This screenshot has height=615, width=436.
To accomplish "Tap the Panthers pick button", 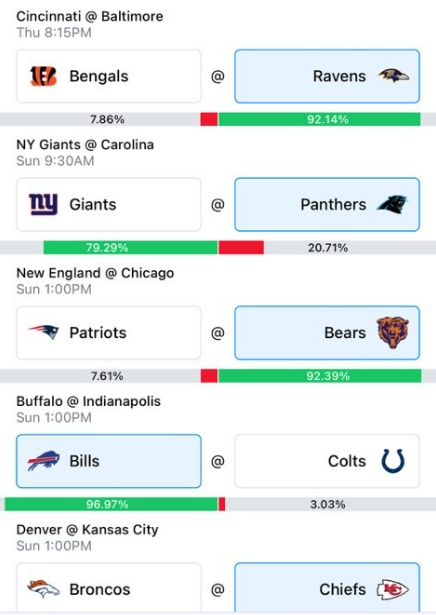I will [x=327, y=204].
